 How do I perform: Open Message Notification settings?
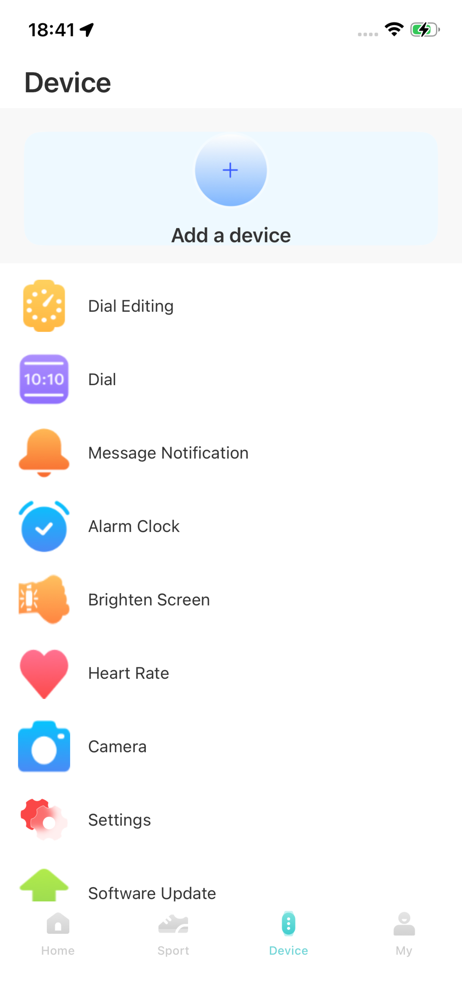pyautogui.click(x=231, y=453)
